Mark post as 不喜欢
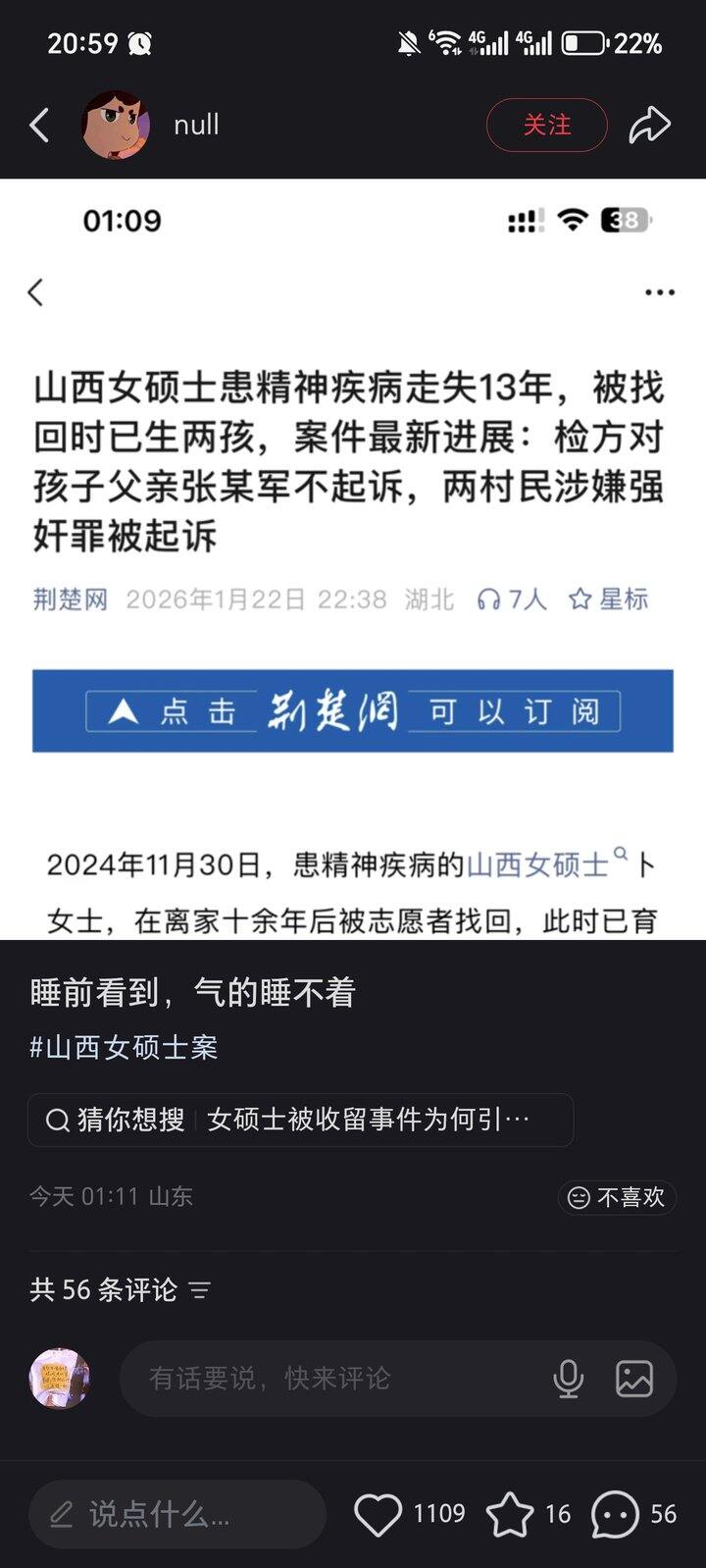Image resolution: width=706 pixels, height=1568 pixels. (x=617, y=1197)
